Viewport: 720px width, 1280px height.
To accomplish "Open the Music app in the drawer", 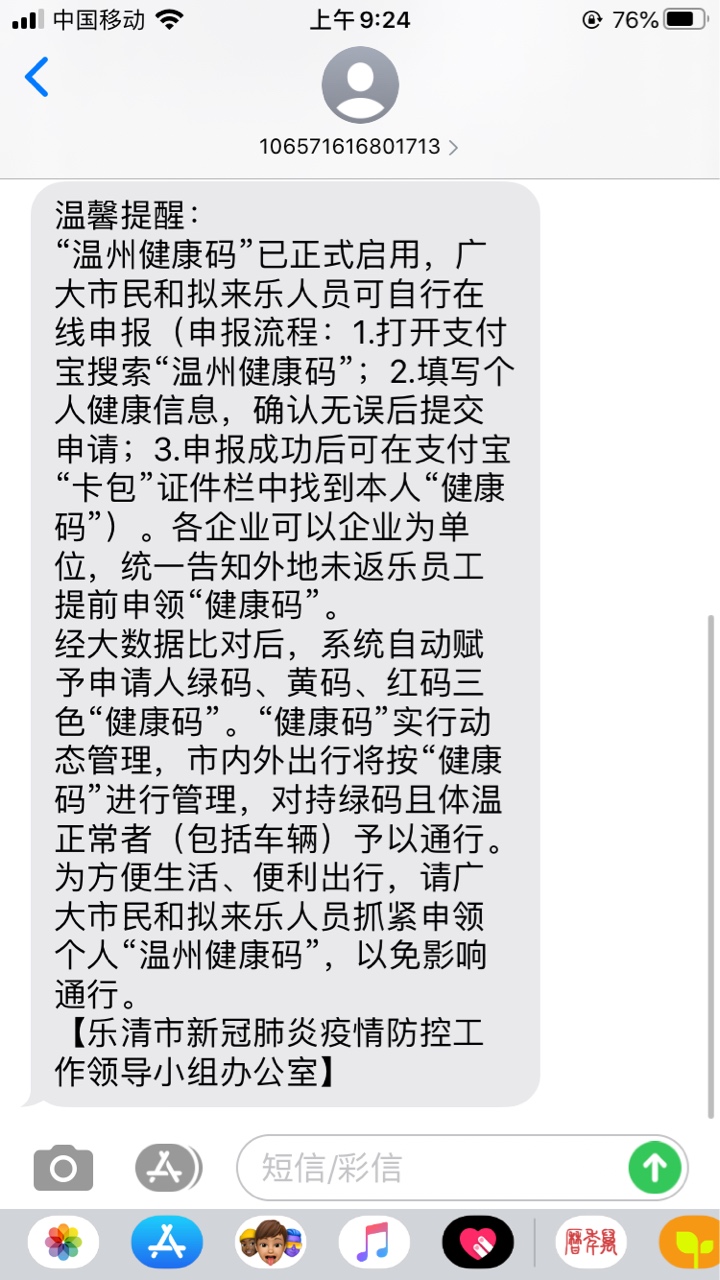I will (x=374, y=1244).
